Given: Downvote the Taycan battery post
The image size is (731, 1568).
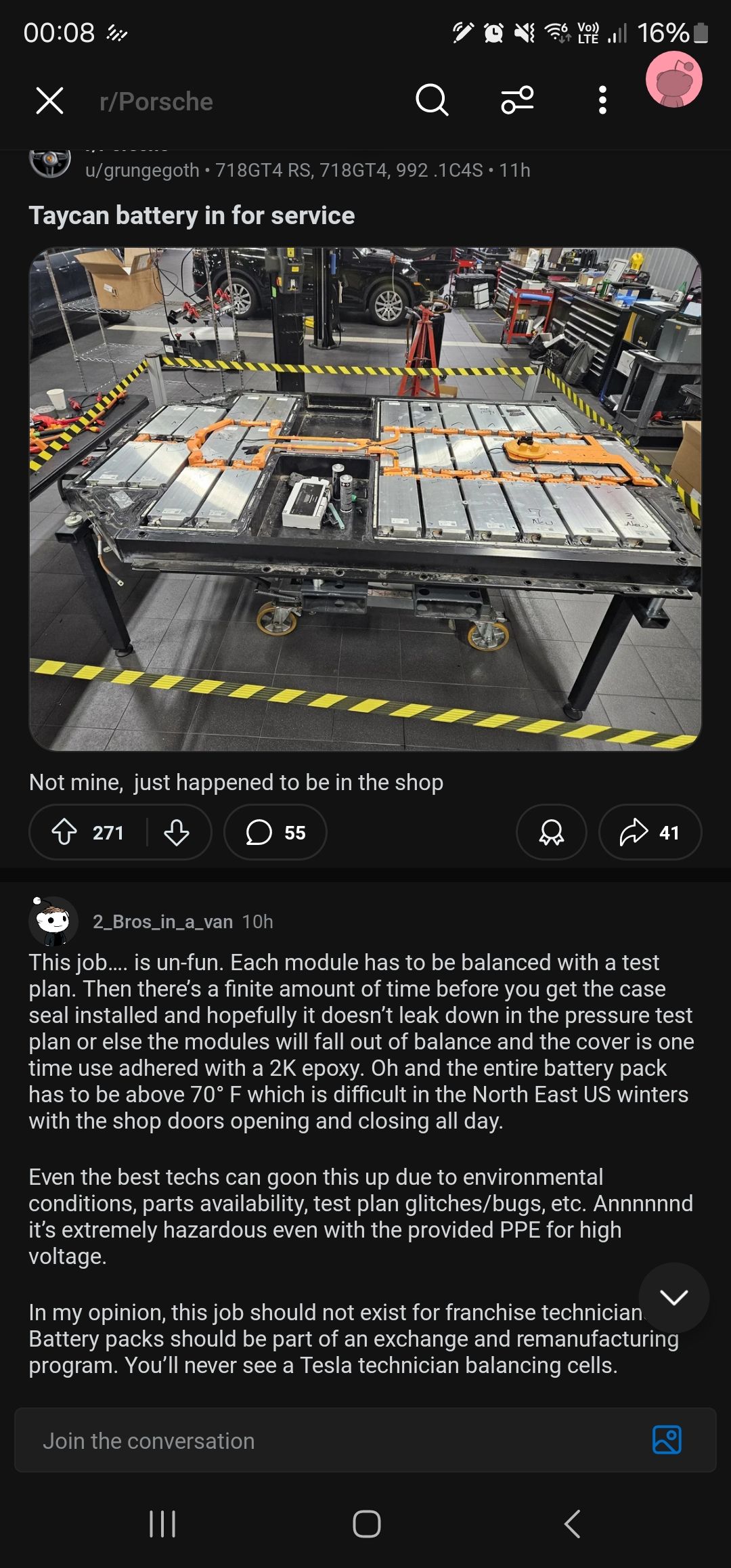Looking at the screenshot, I should (x=177, y=832).
